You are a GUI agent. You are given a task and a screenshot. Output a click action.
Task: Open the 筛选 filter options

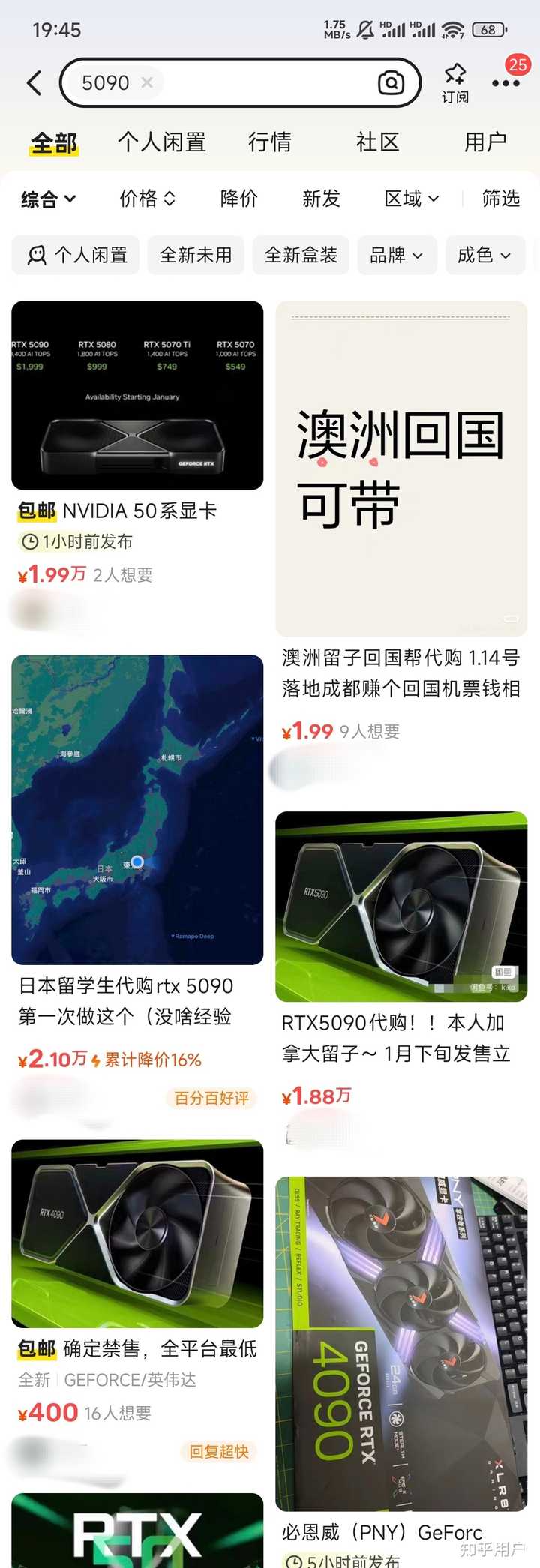[x=500, y=199]
